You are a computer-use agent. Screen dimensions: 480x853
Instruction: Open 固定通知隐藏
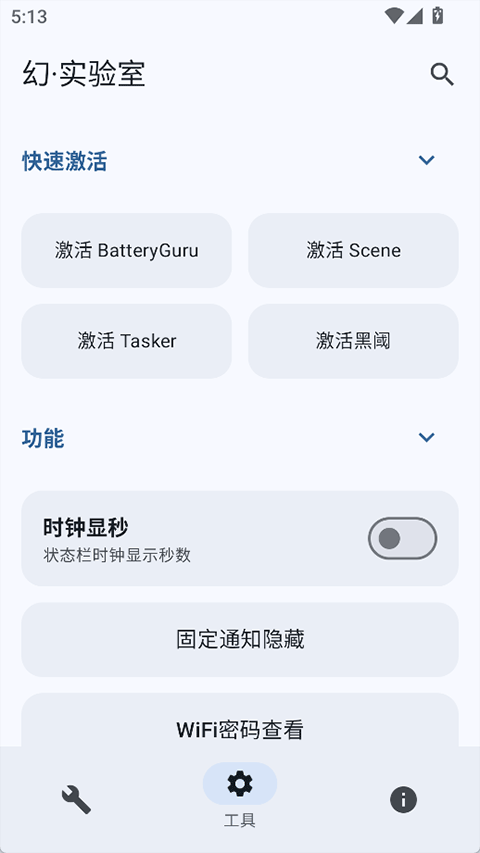pyautogui.click(x=240, y=639)
